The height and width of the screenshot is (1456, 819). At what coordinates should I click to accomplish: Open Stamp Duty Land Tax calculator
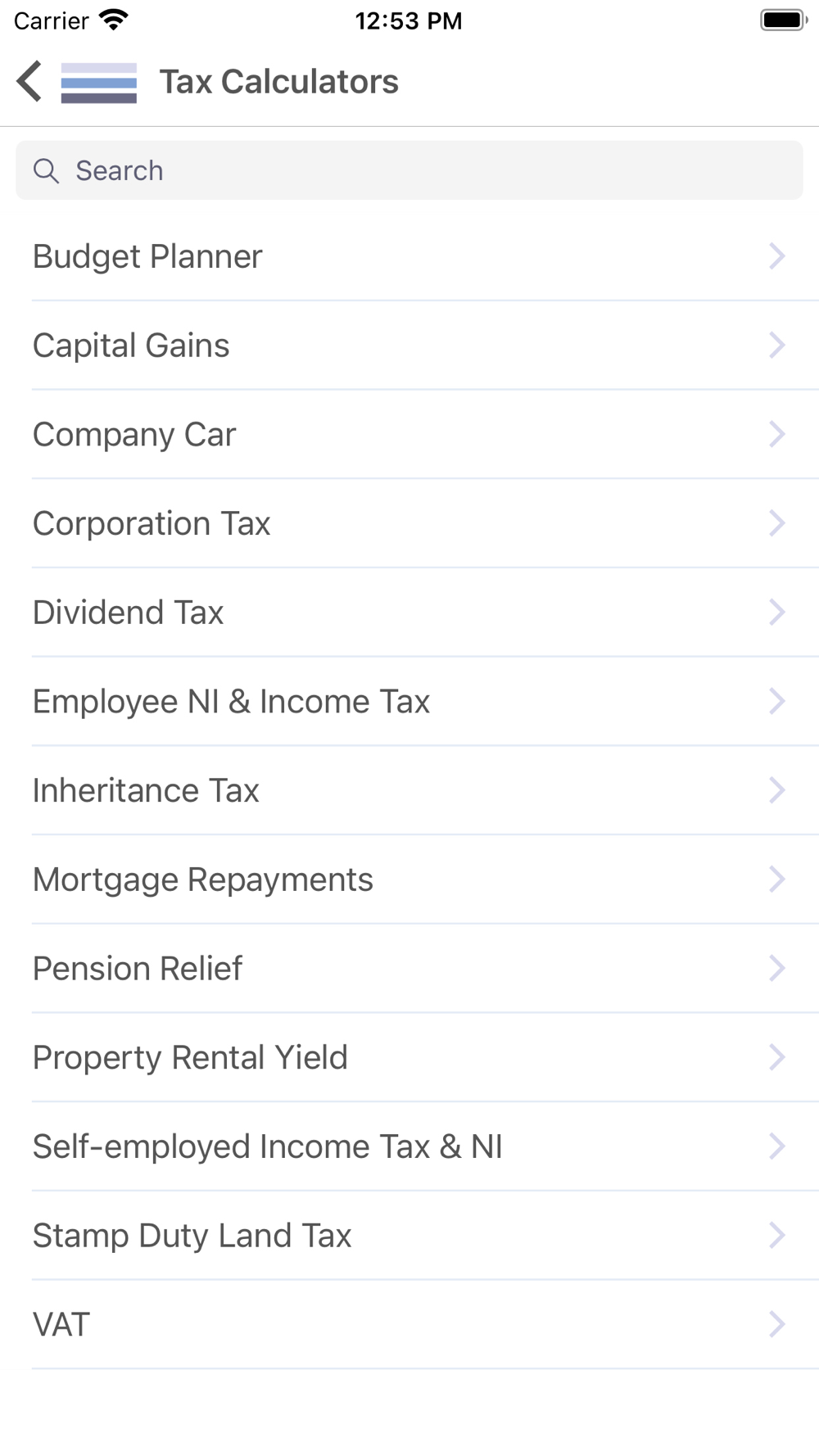[x=409, y=1236]
